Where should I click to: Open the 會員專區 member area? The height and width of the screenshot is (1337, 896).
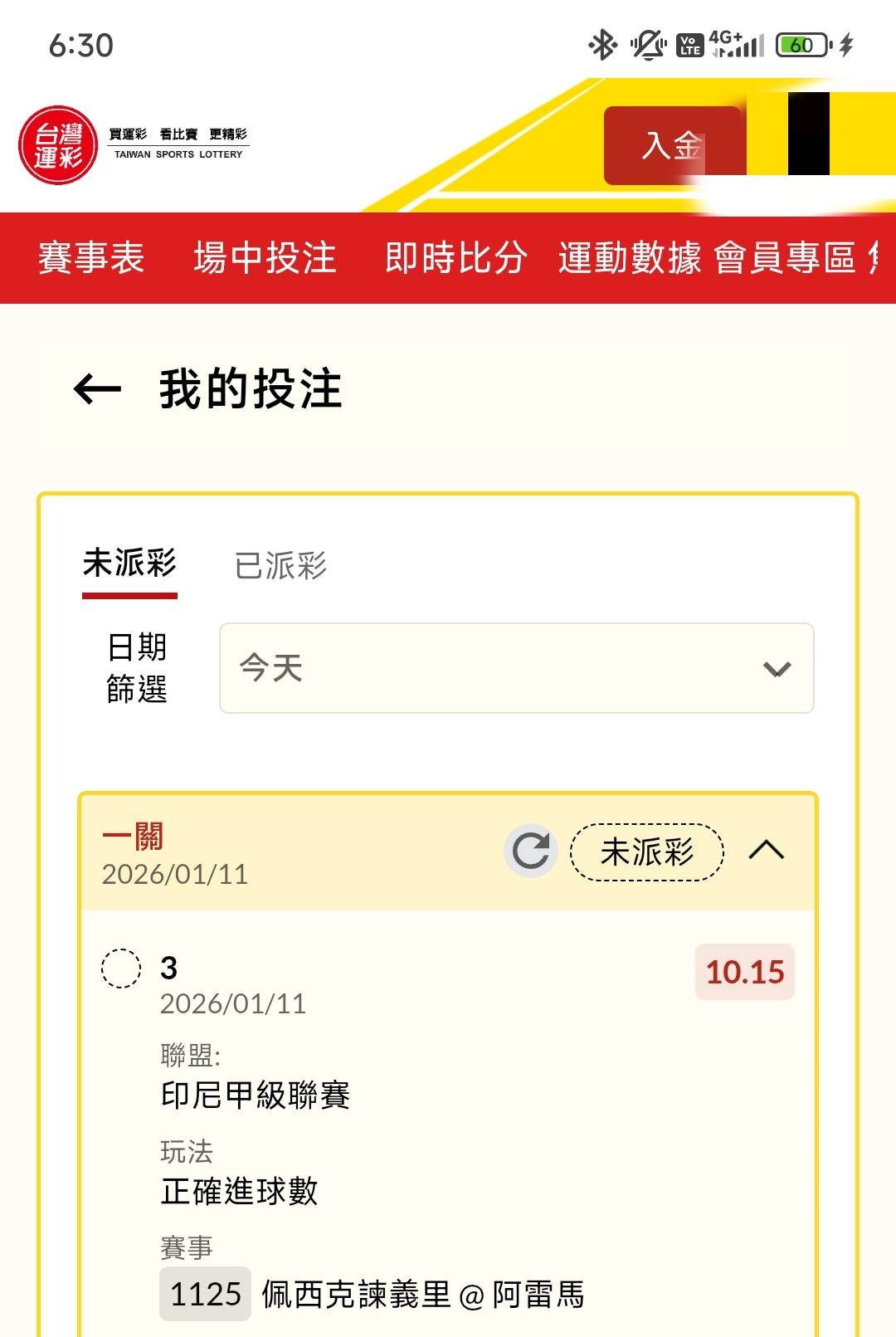785,258
